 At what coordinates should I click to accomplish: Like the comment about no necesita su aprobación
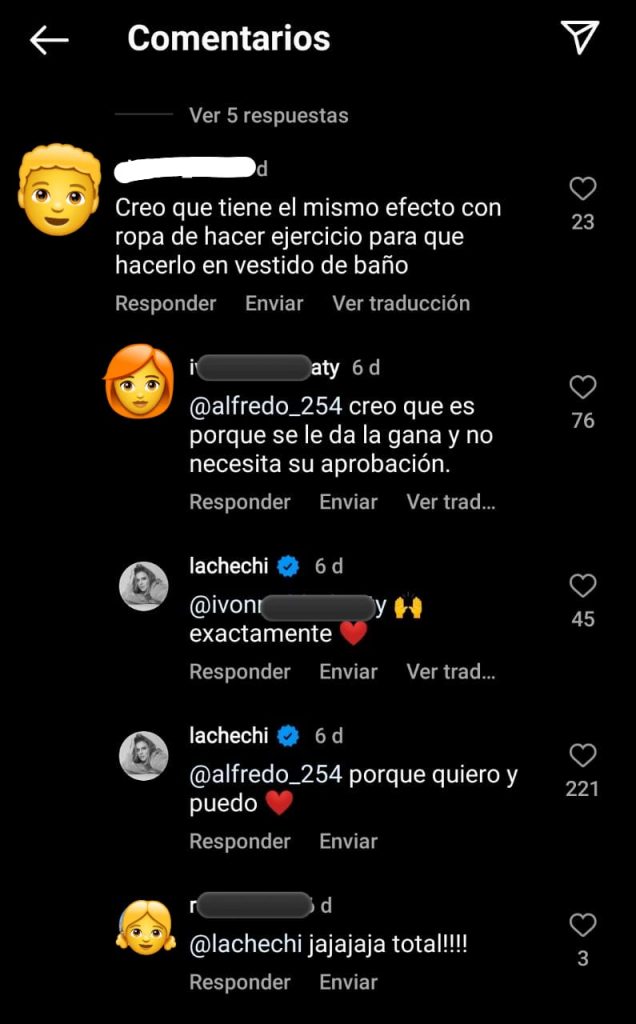pos(582,387)
